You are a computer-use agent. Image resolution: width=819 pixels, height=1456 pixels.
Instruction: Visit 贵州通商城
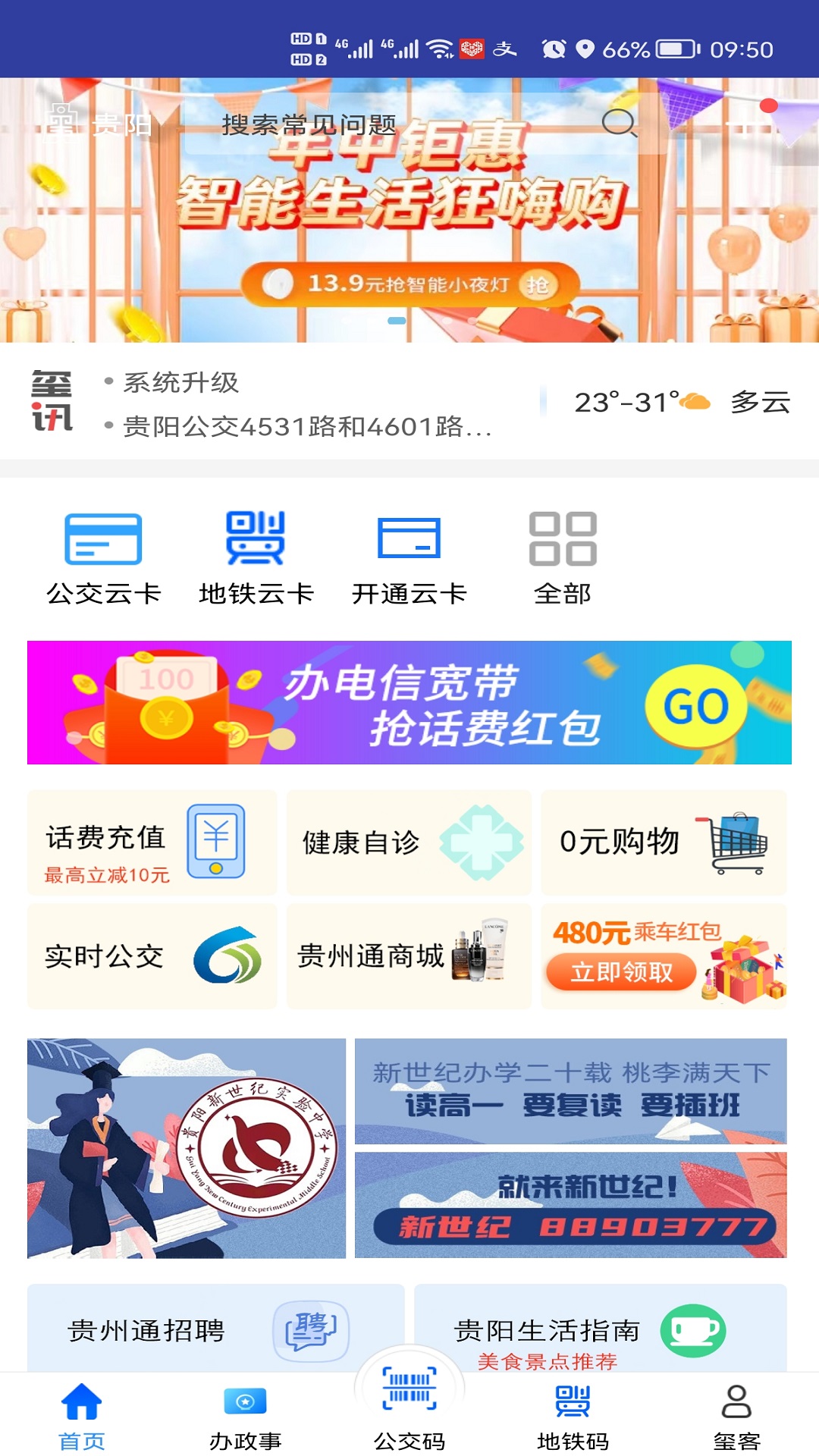[409, 956]
